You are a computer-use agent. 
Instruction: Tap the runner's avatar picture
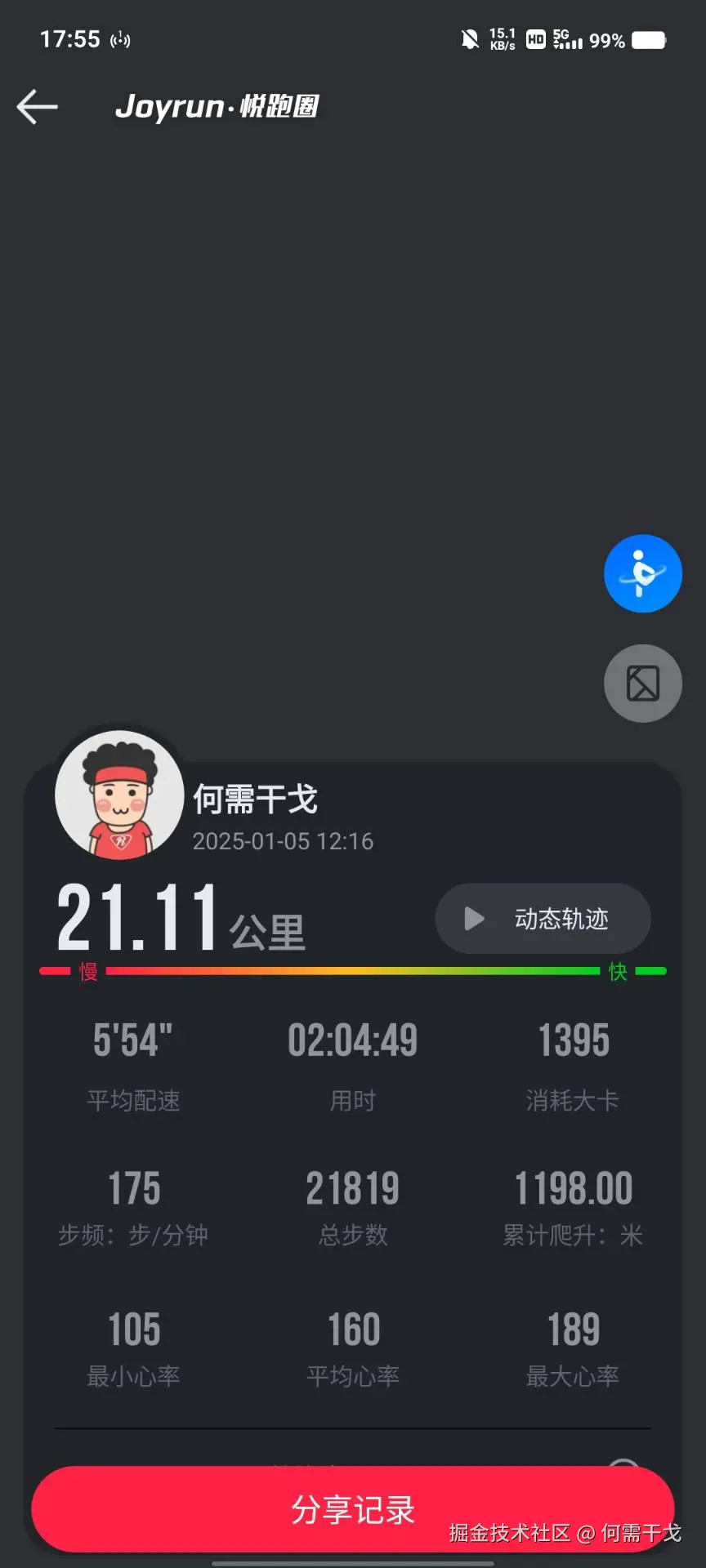pyautogui.click(x=119, y=795)
